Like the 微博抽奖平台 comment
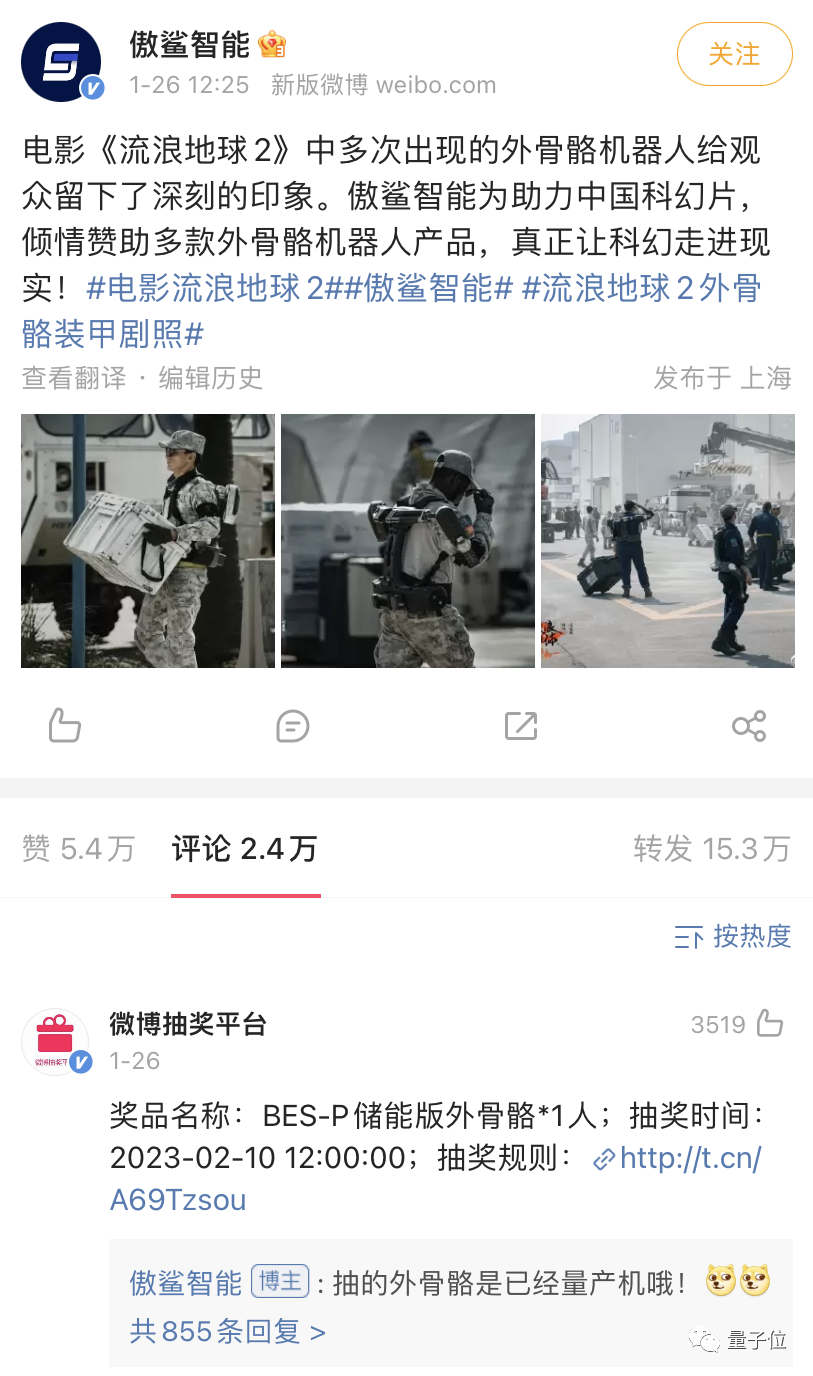 click(770, 1024)
